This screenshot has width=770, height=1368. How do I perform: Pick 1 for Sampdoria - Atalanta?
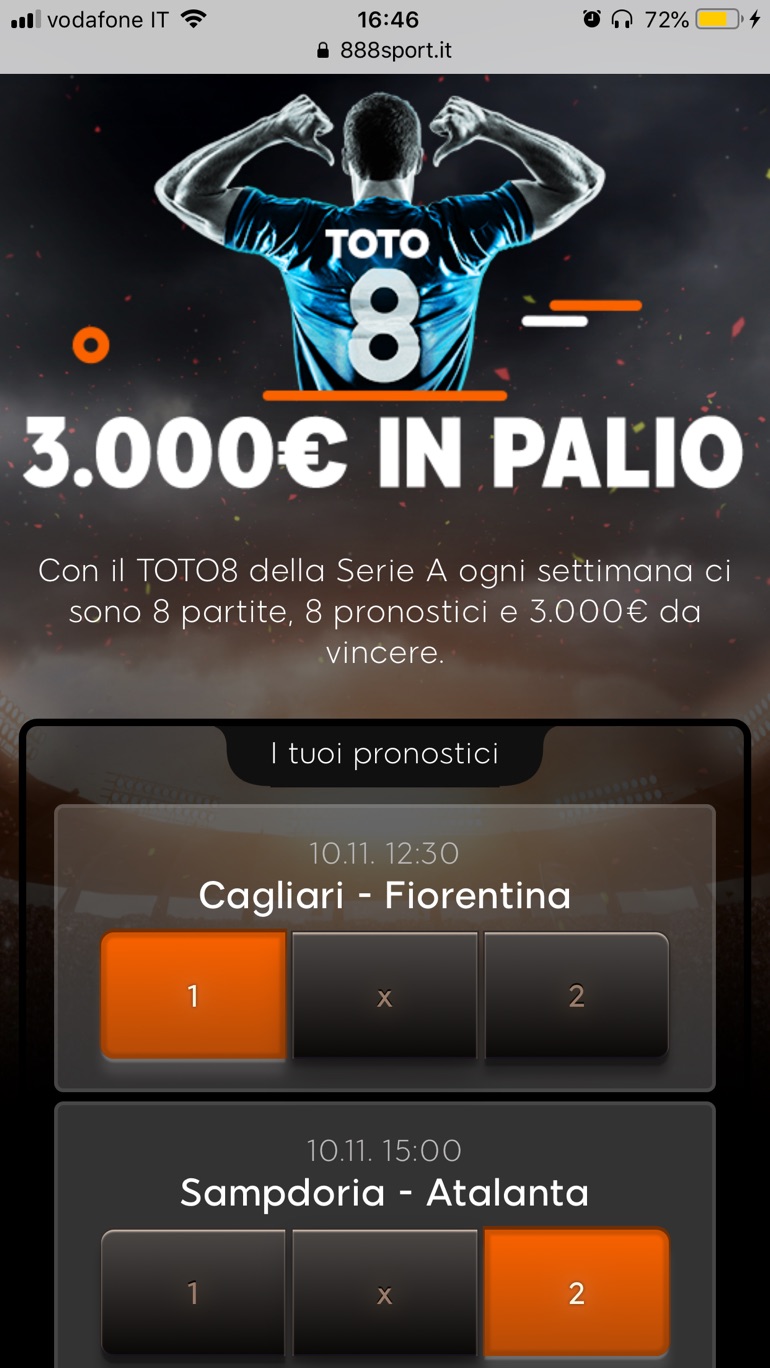click(x=193, y=1292)
